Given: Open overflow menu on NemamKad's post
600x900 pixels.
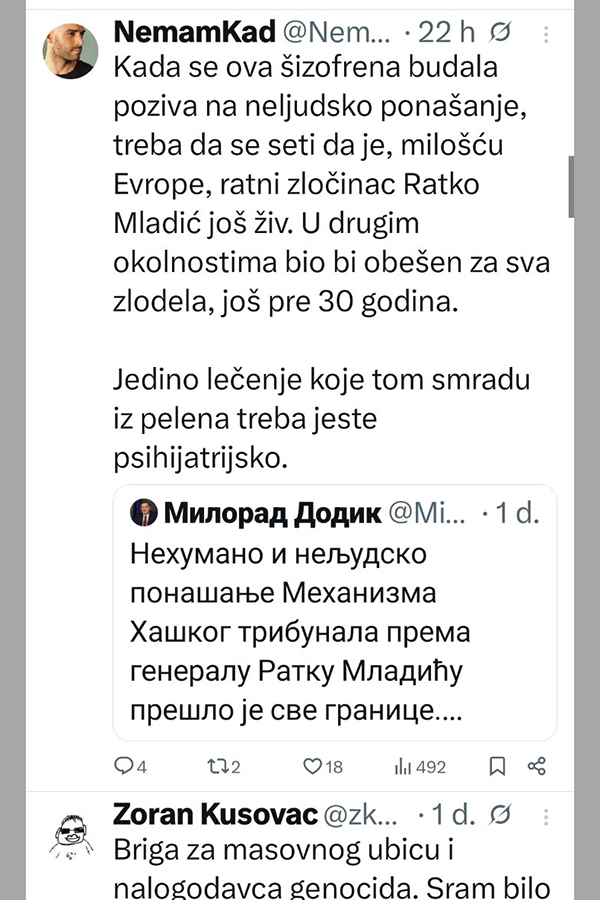Looking at the screenshot, I should click(x=545, y=34).
